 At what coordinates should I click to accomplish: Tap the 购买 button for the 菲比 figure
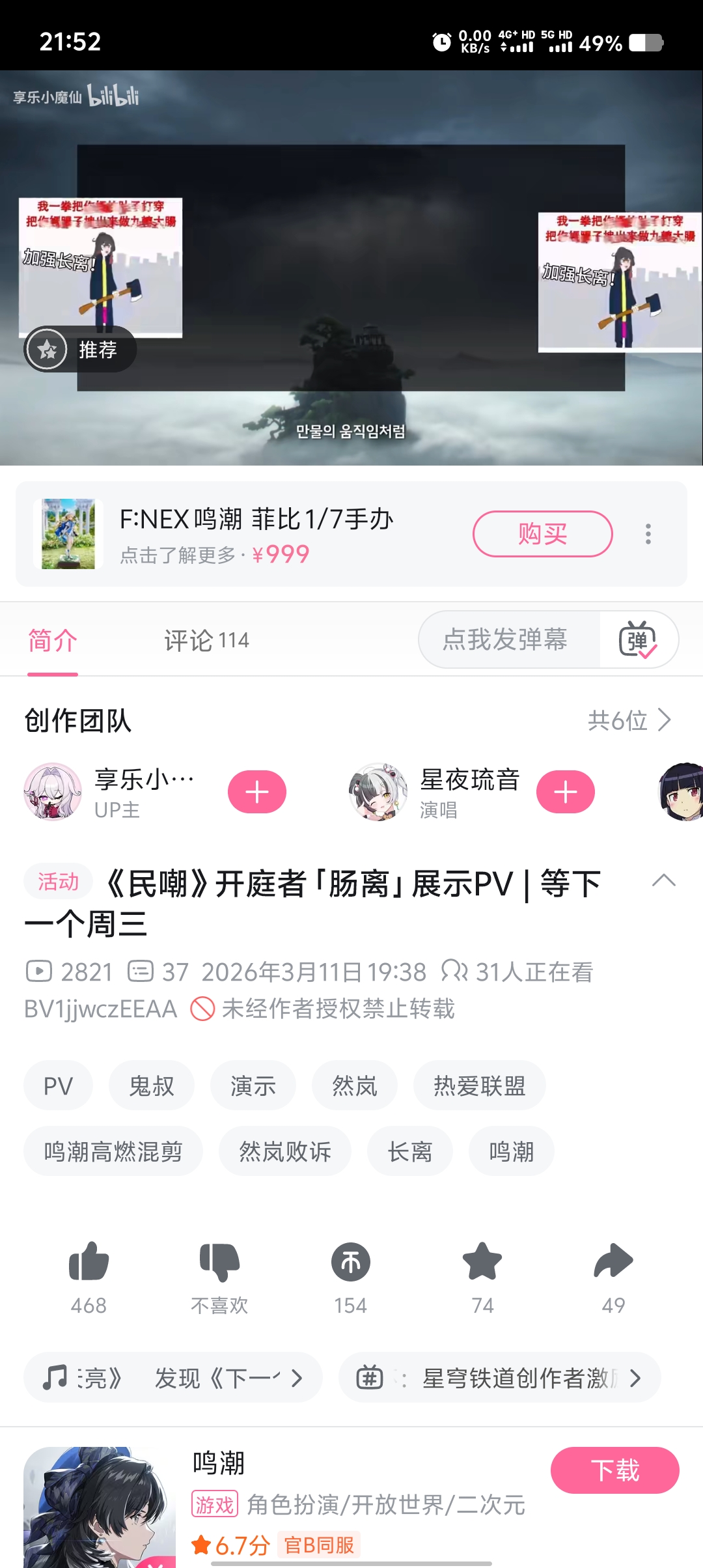tap(542, 534)
